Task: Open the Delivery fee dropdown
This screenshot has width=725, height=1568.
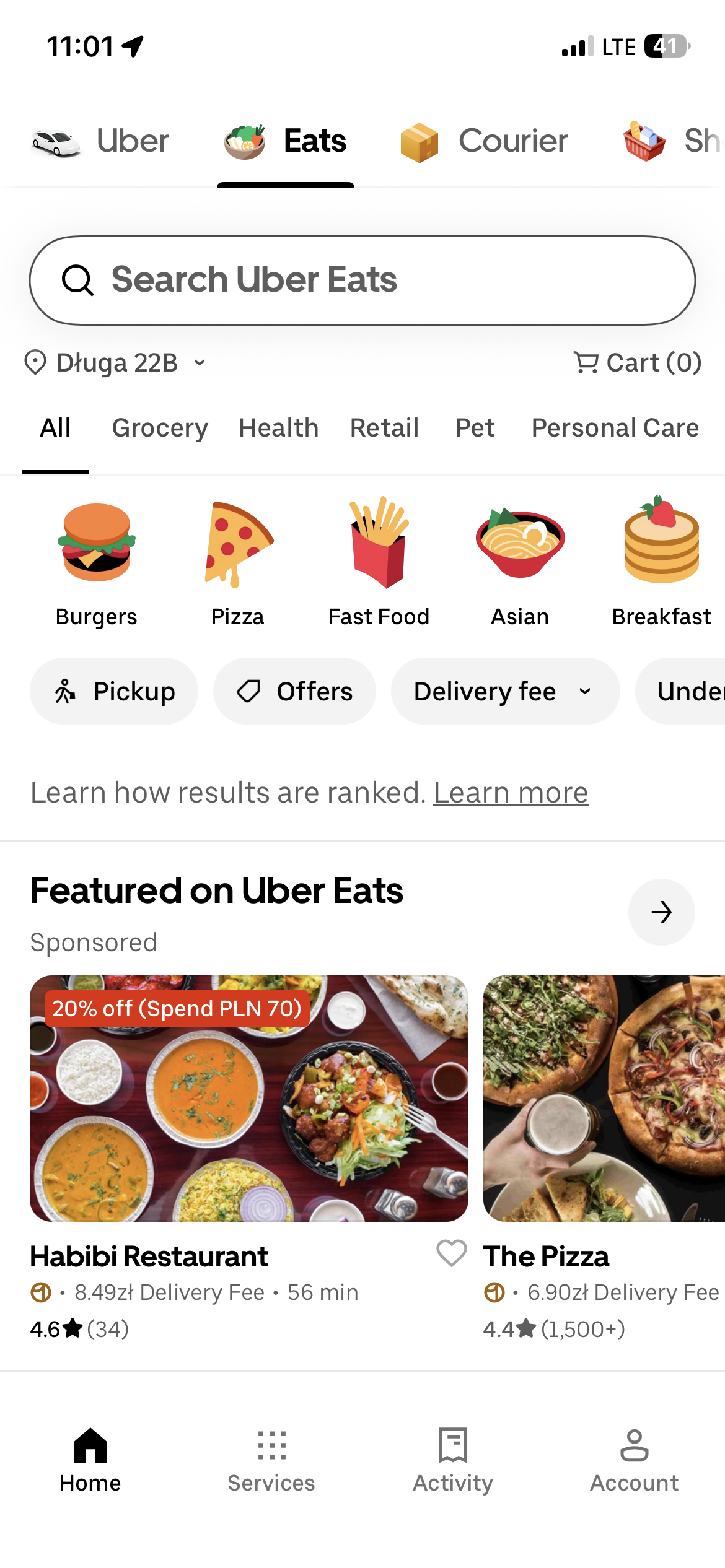Action: click(x=504, y=691)
